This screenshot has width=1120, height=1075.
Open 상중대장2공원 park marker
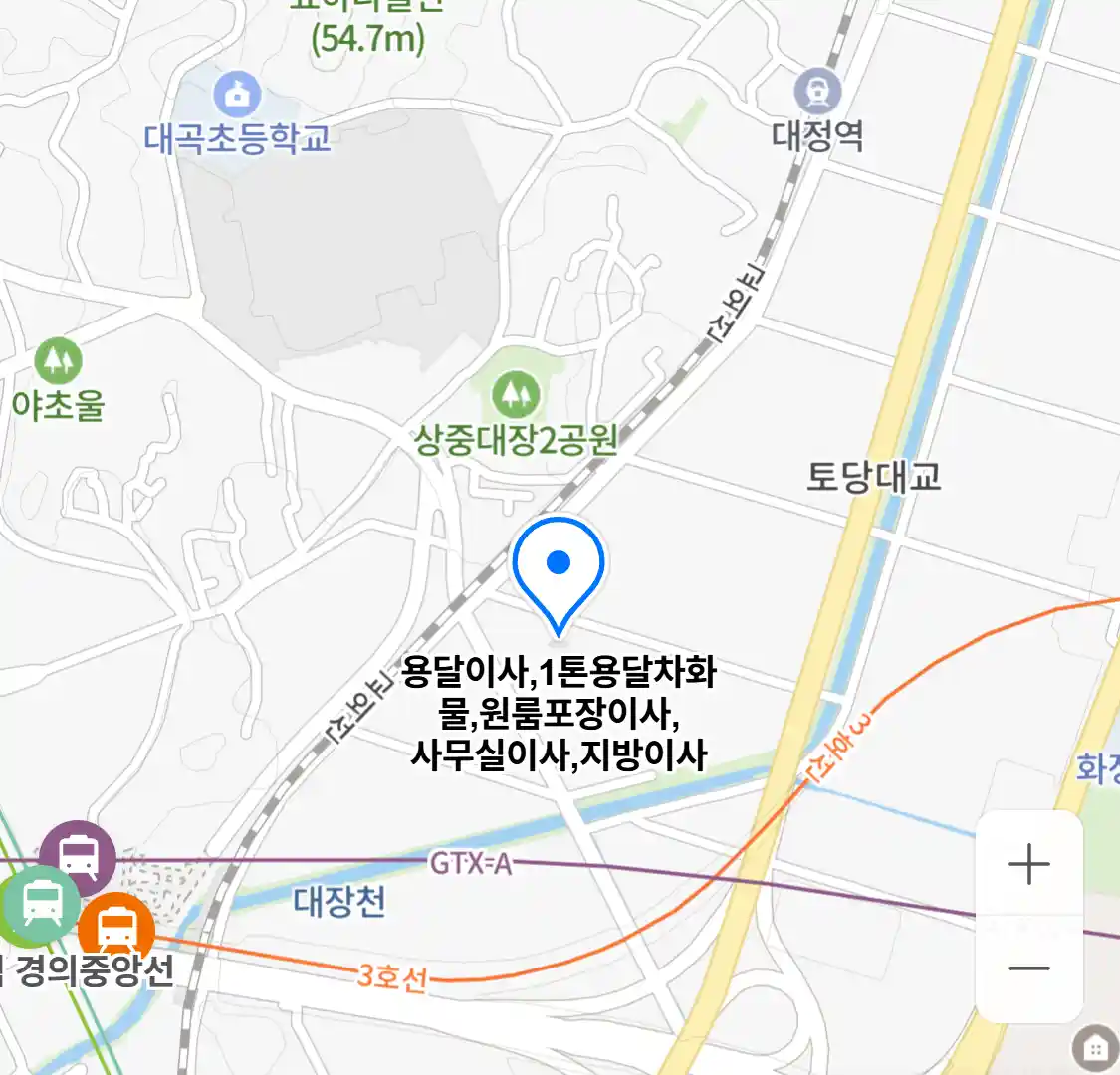tap(516, 395)
